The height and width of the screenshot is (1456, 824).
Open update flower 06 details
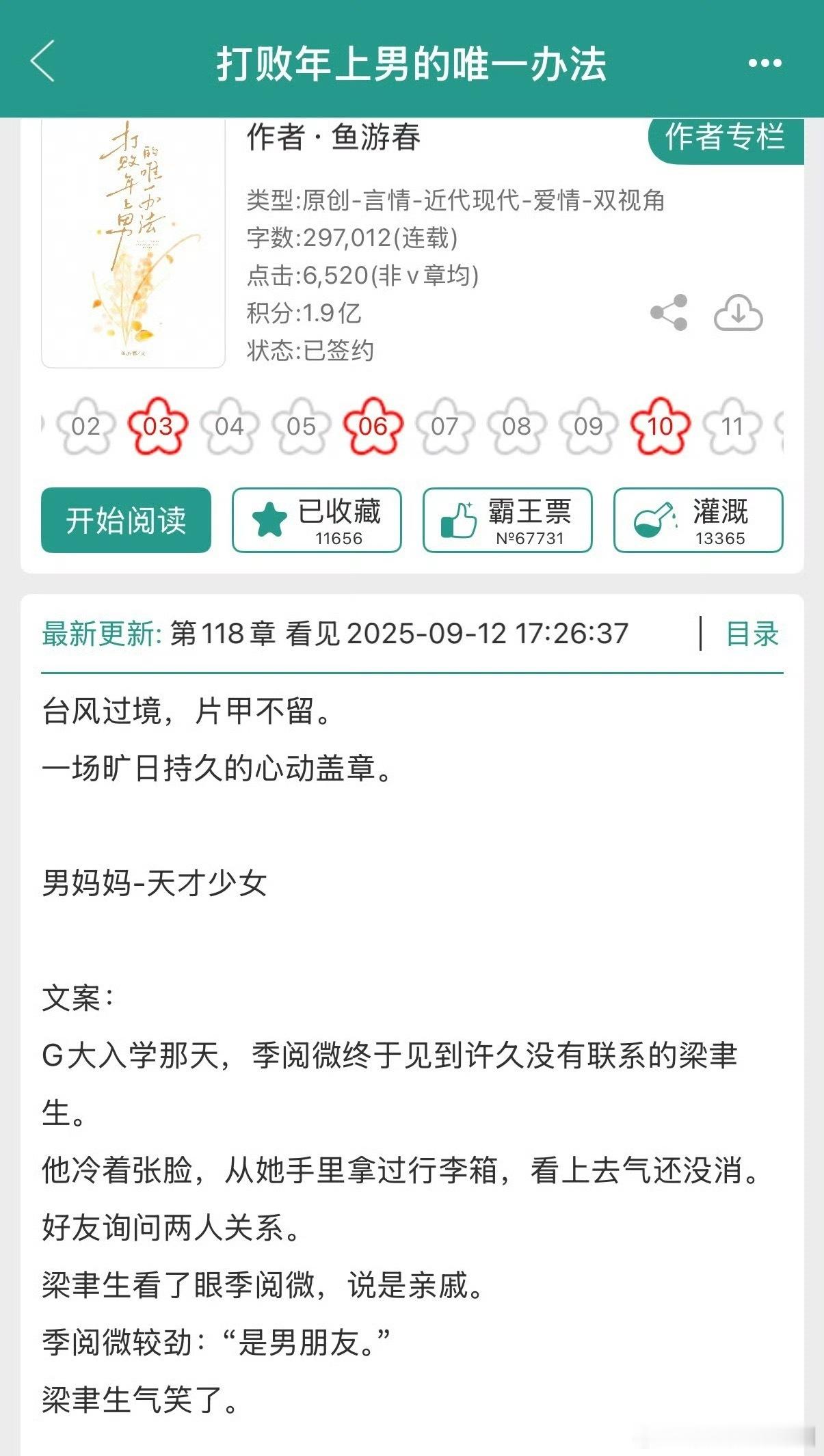pos(373,426)
